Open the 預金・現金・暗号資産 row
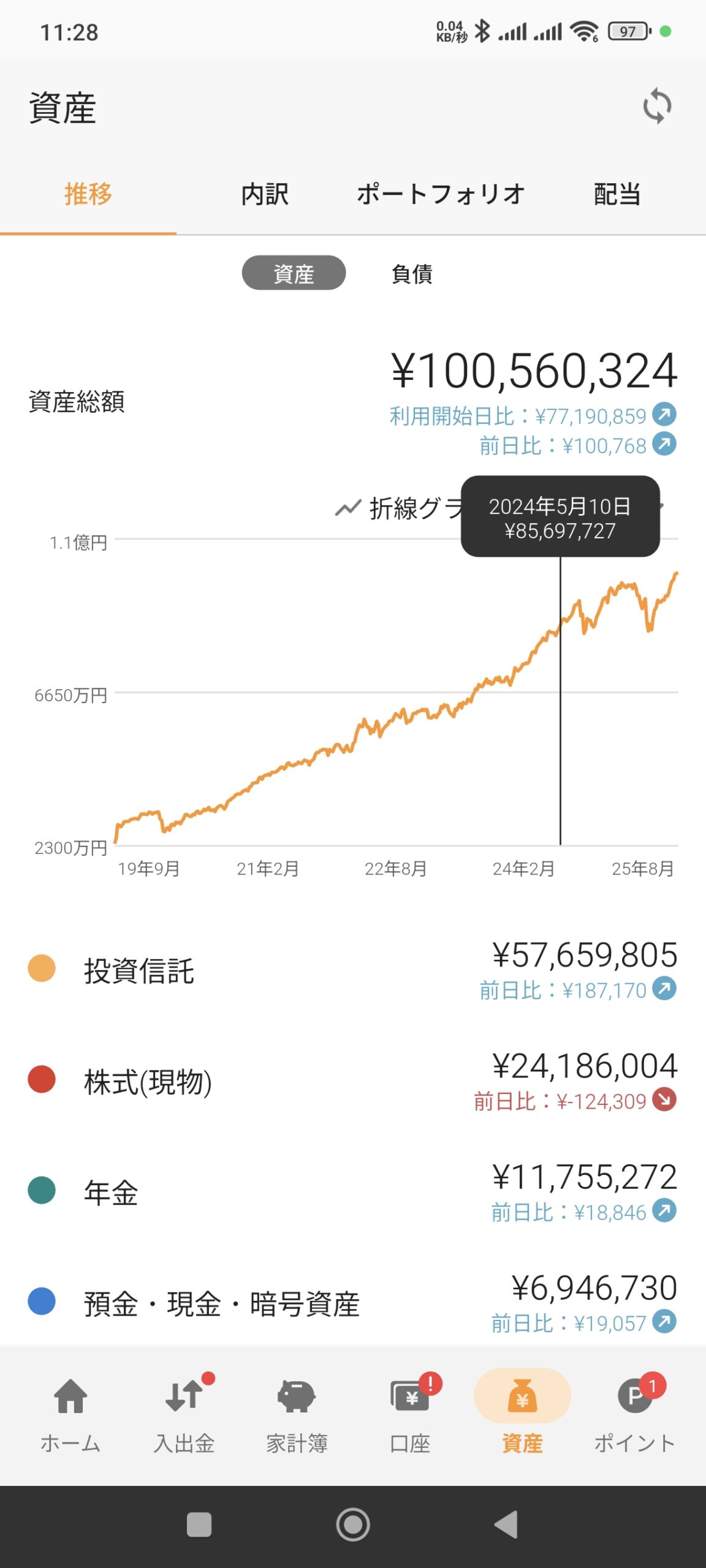 click(x=353, y=1303)
